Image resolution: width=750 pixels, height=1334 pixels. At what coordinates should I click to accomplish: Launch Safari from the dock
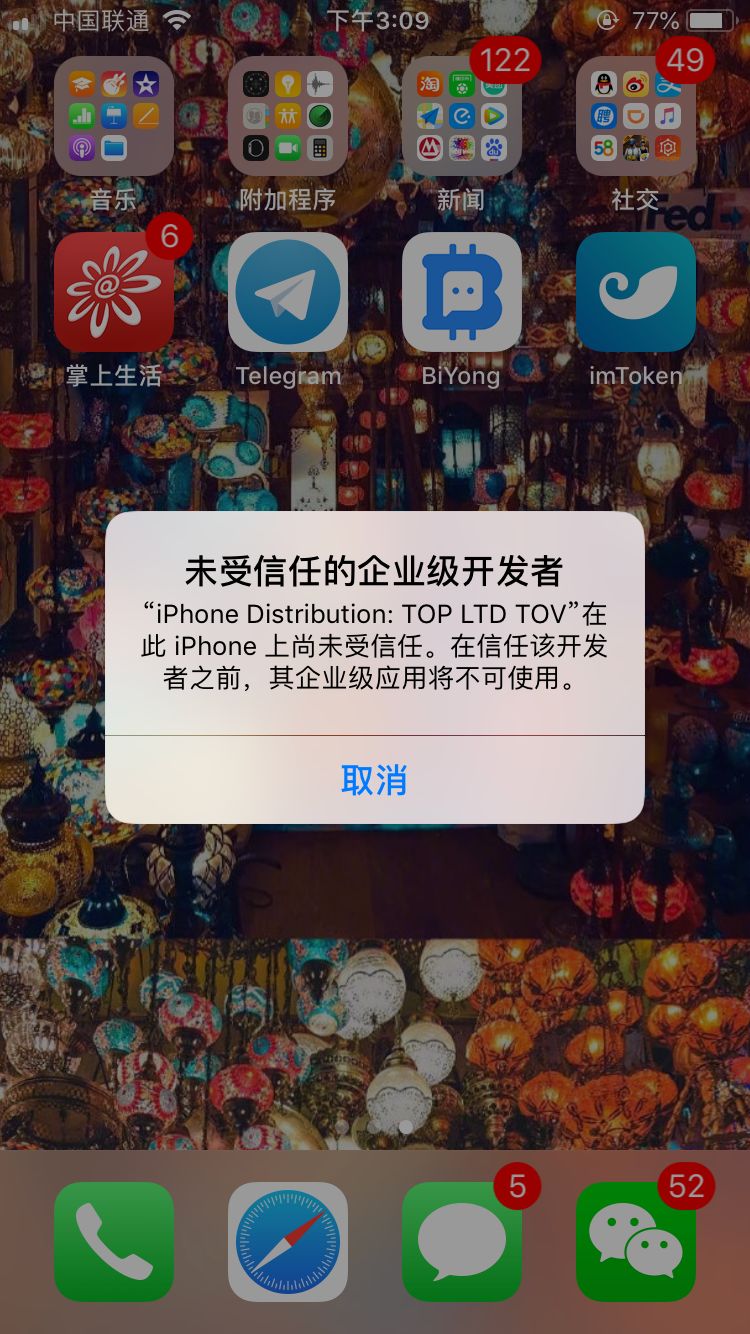(287, 1240)
